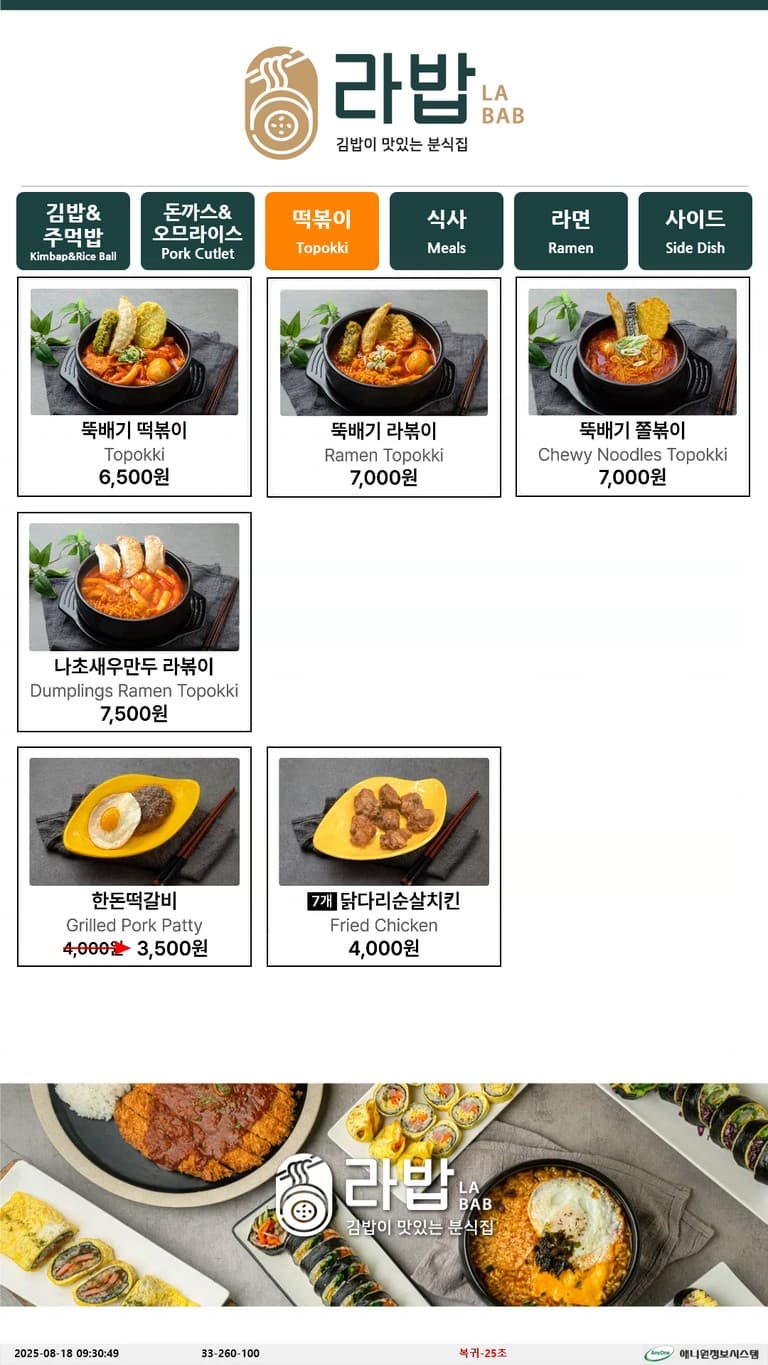Click the 복귀-25초 return timer
768x1365 pixels.
[483, 1352]
